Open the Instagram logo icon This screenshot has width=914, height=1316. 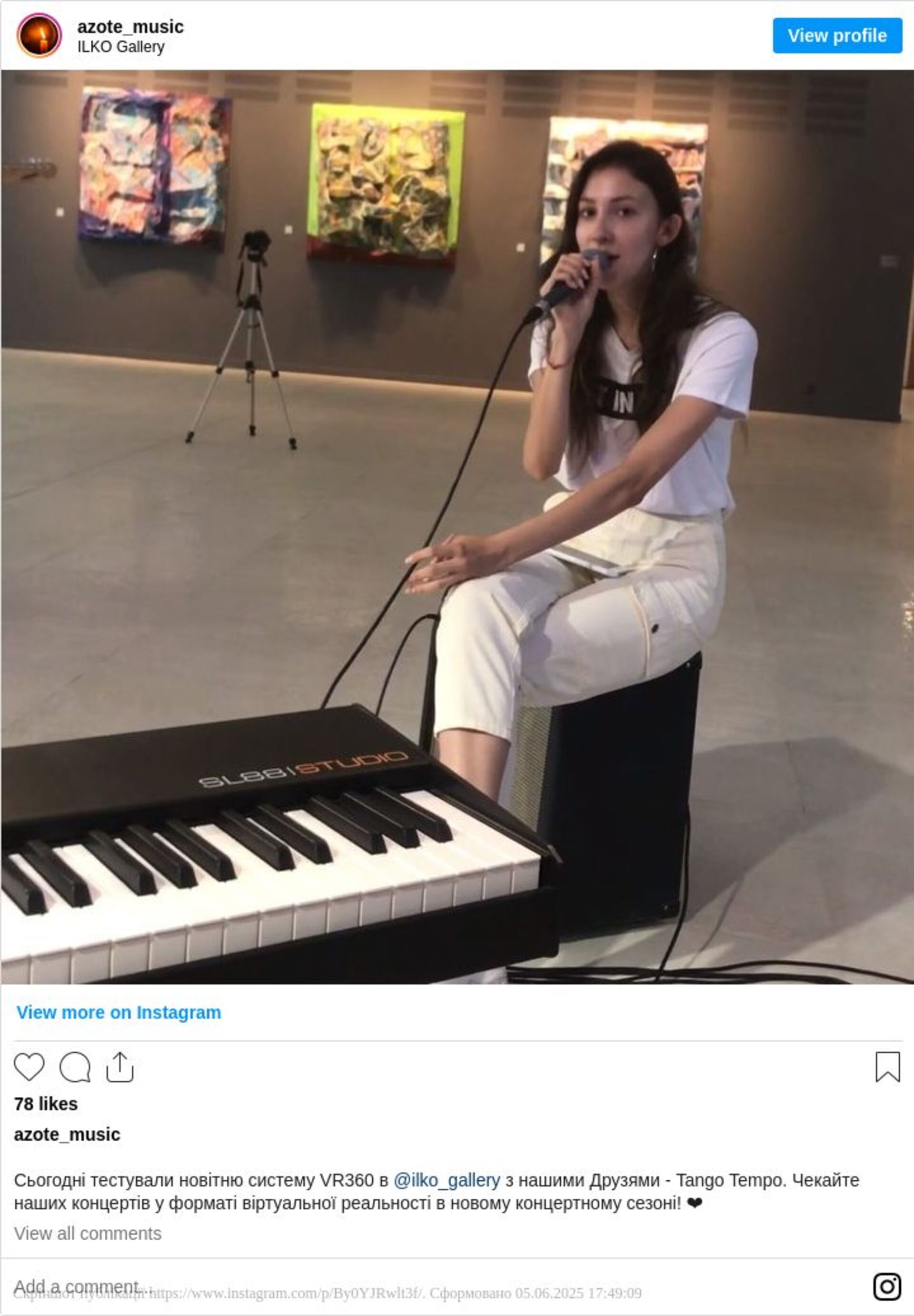coord(886,1286)
